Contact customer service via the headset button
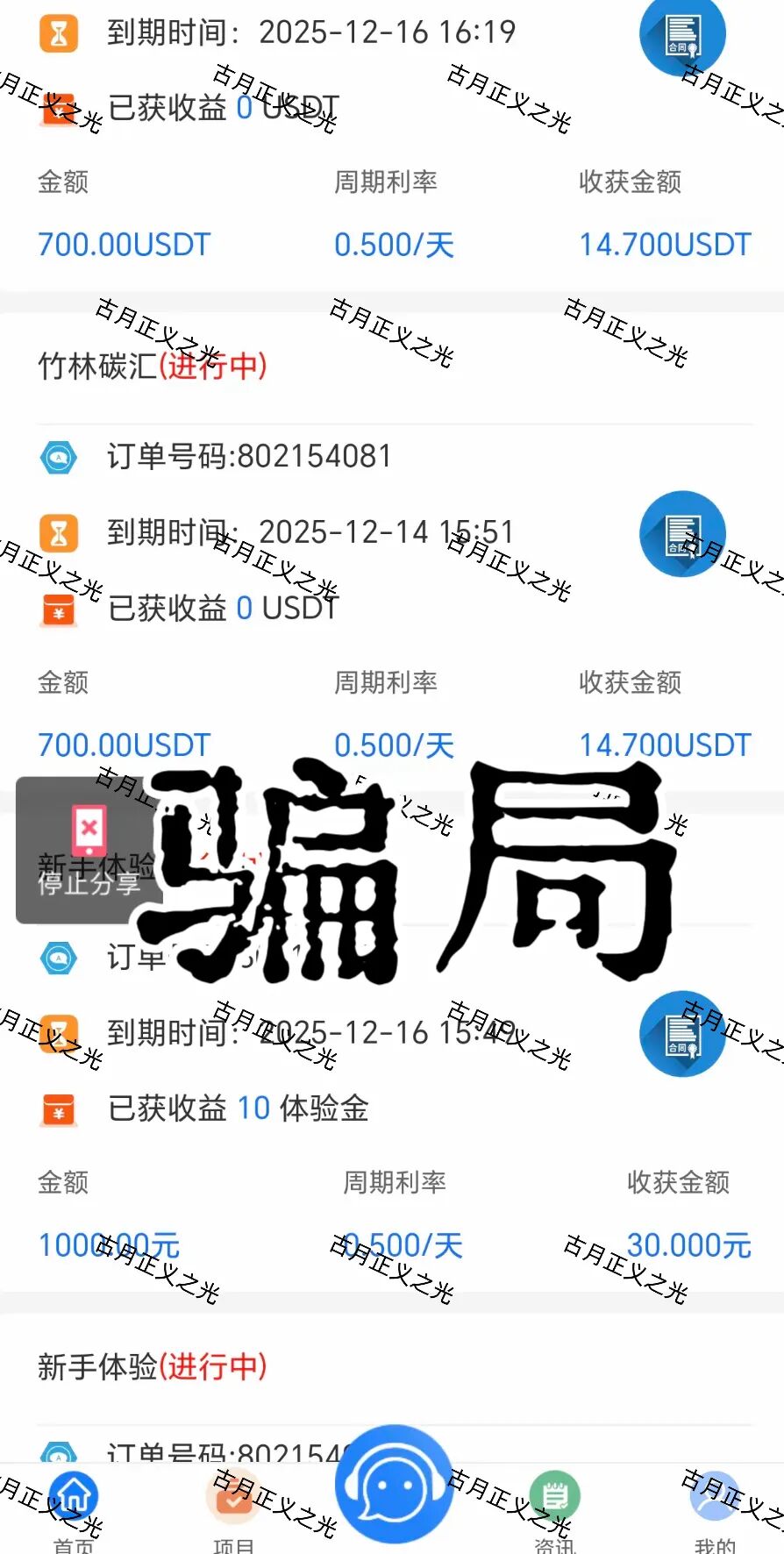The image size is (784, 1554). tap(394, 1484)
